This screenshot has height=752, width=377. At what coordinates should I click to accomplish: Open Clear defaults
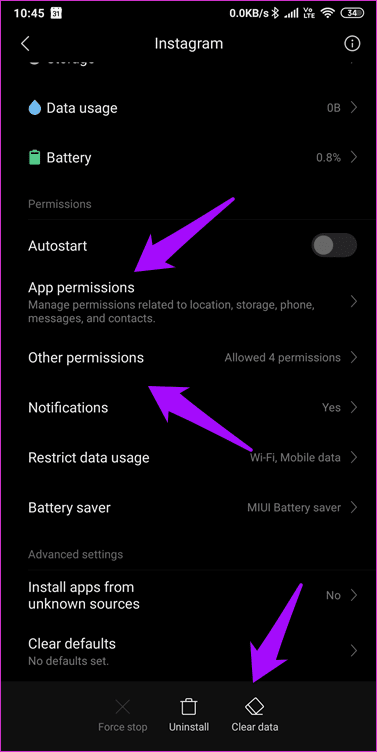188,651
